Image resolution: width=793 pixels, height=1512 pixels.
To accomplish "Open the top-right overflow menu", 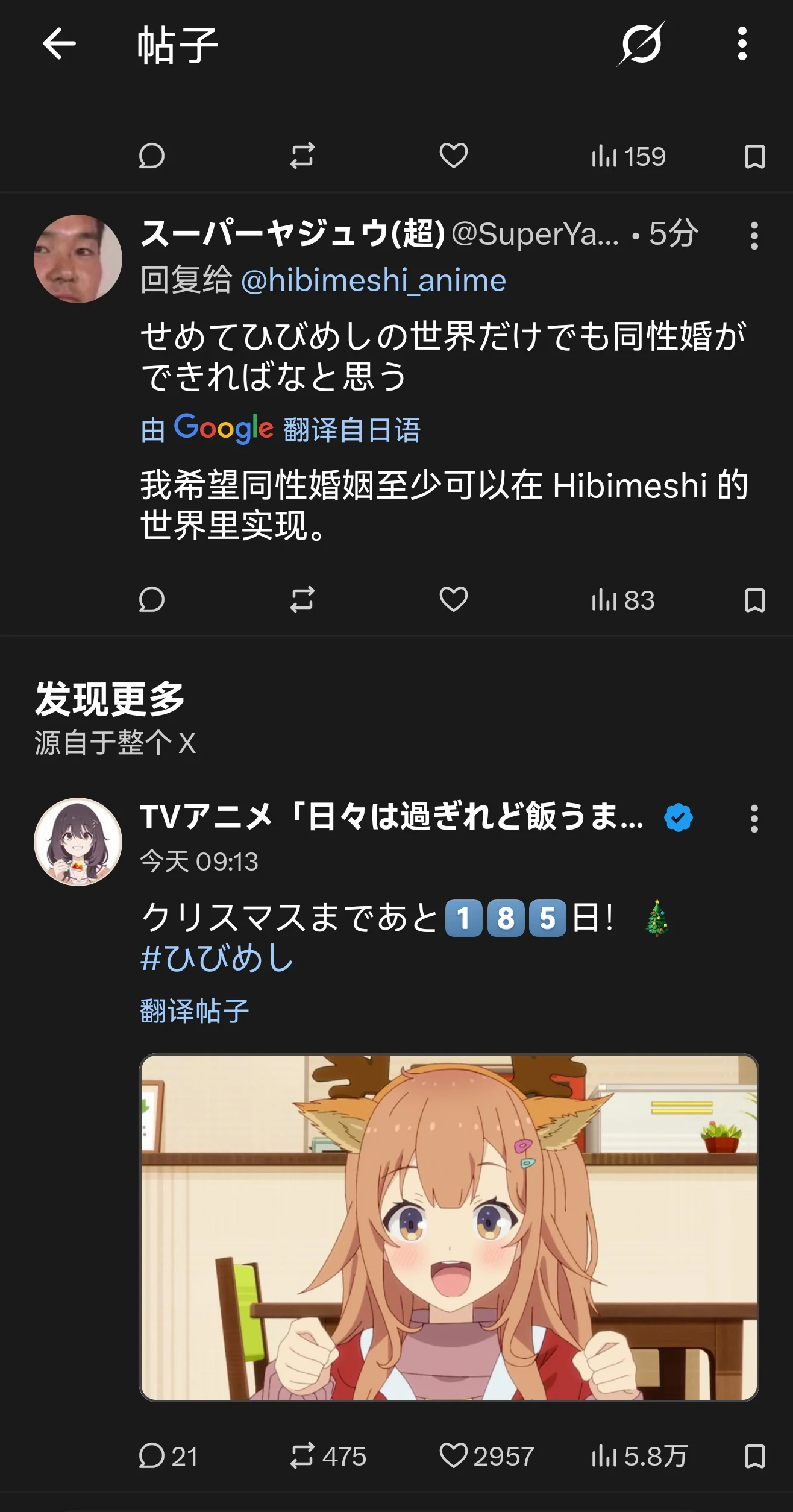I will tap(742, 43).
